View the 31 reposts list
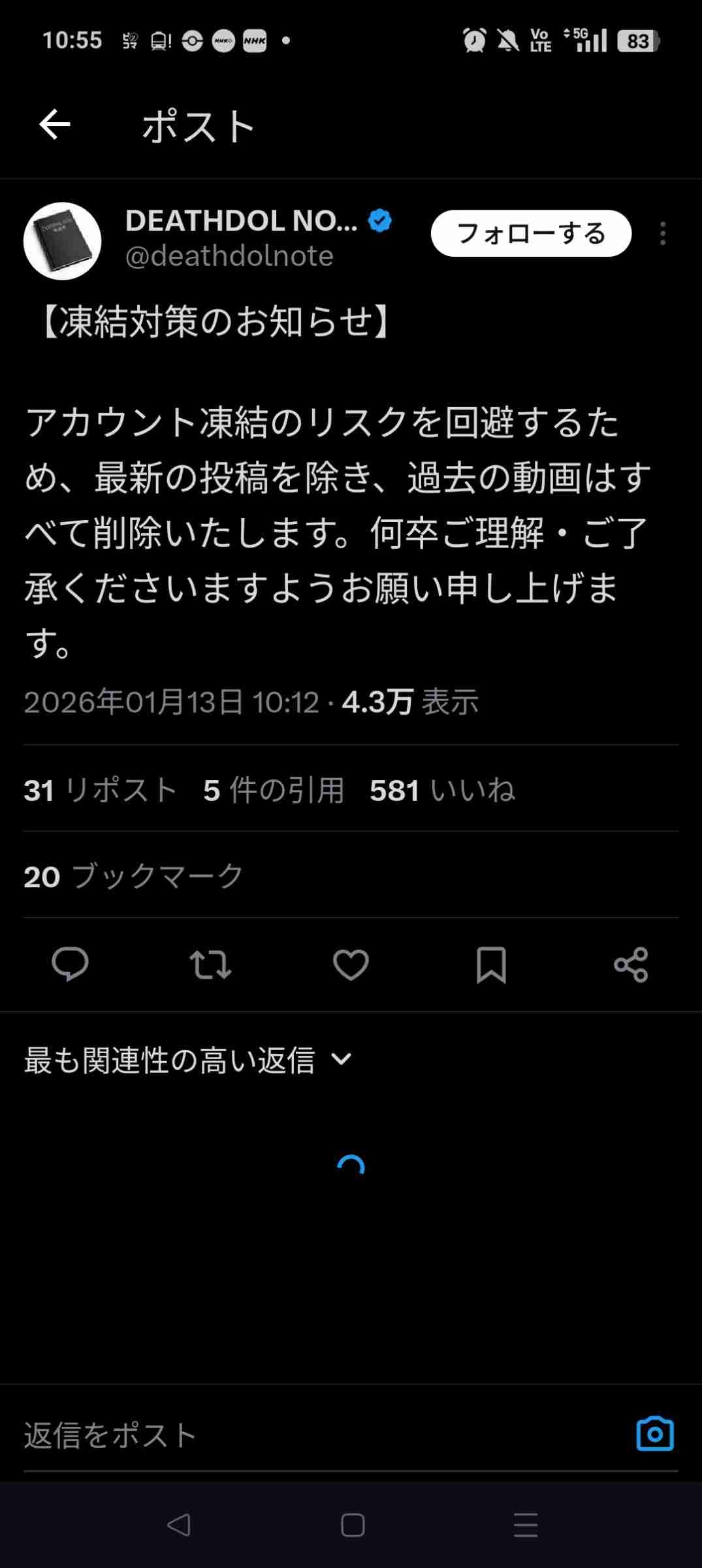Image resolution: width=702 pixels, height=1568 pixels. pyautogui.click(x=101, y=790)
